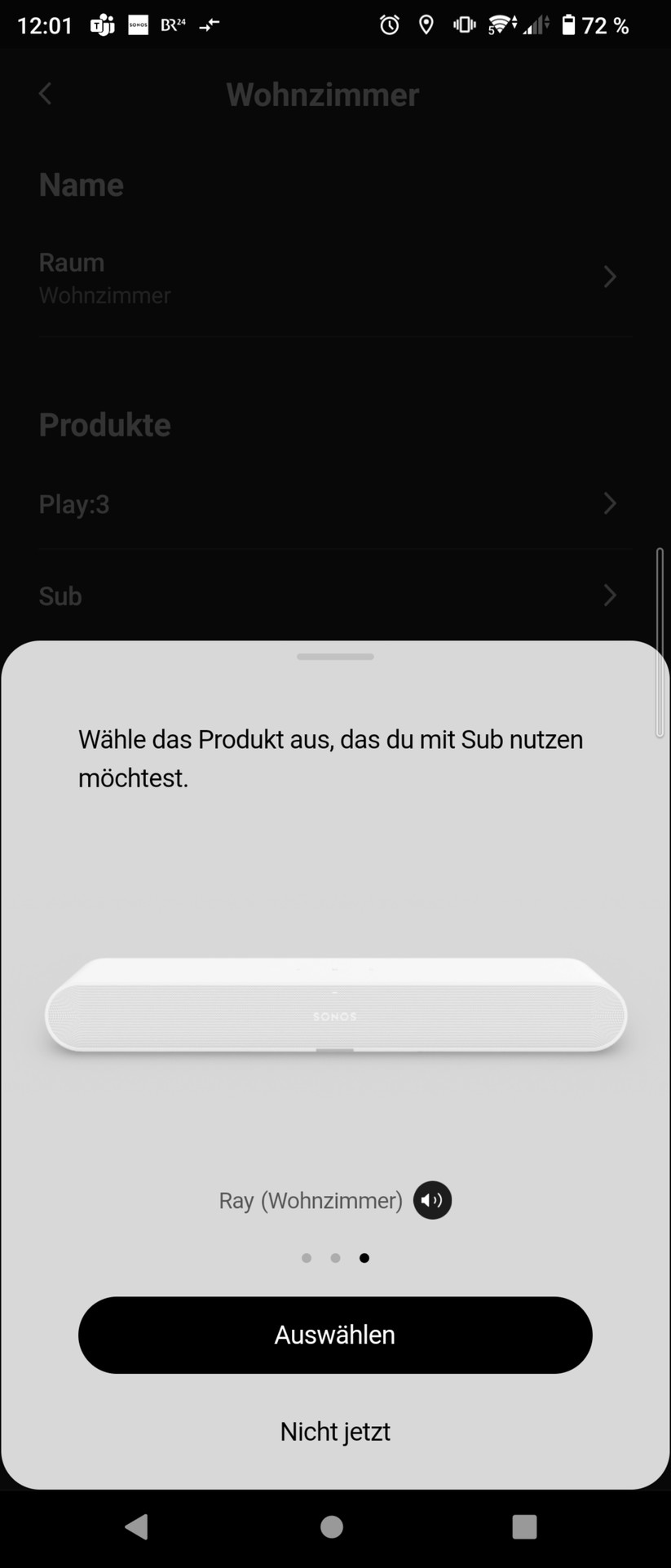Tap the Sonos Ray product image
This screenshot has height=1568, width=671.
pos(334,1012)
